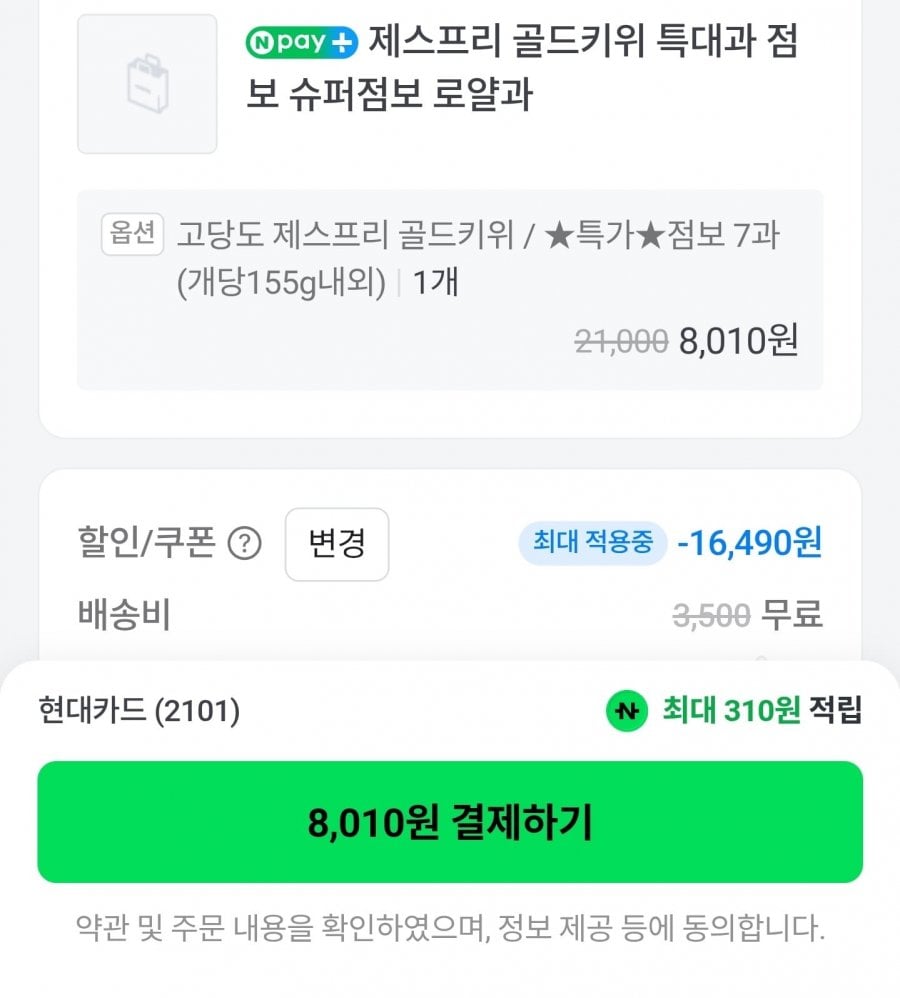This screenshot has width=900, height=998.
Task: Open the 제스프리 골드키위 product thumbnail
Action: click(x=147, y=84)
